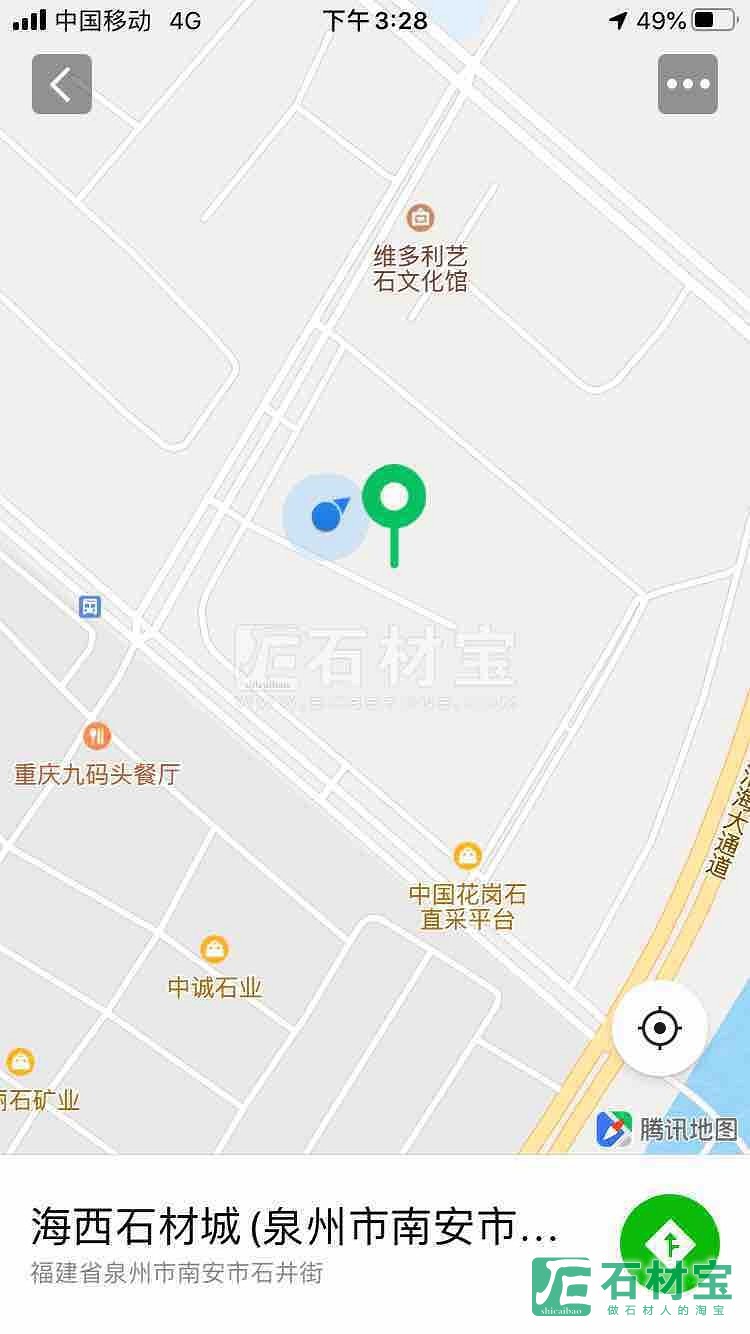This screenshot has width=750, height=1334.
Task: Recenter the map on my location
Action: (x=660, y=1028)
